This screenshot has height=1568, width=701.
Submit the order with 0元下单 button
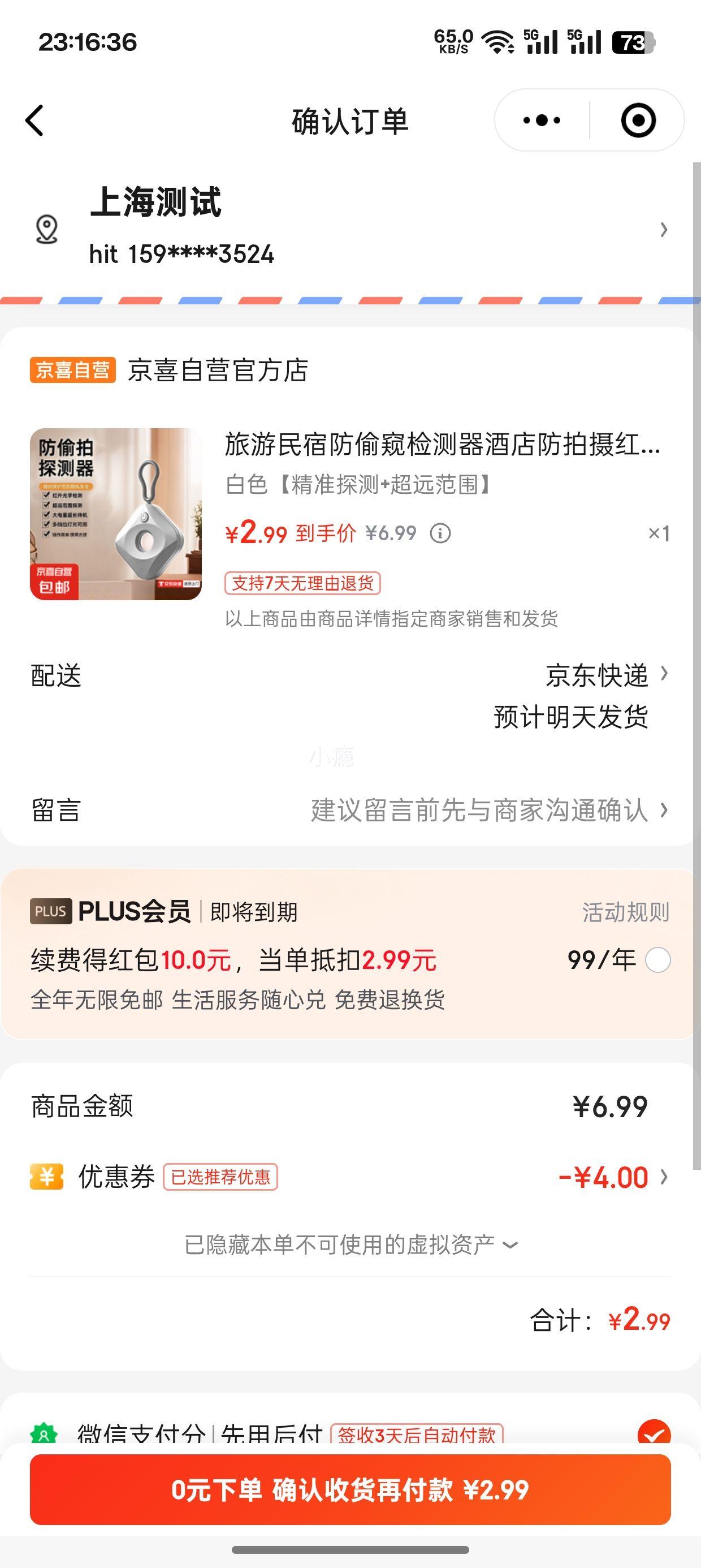tap(350, 1489)
